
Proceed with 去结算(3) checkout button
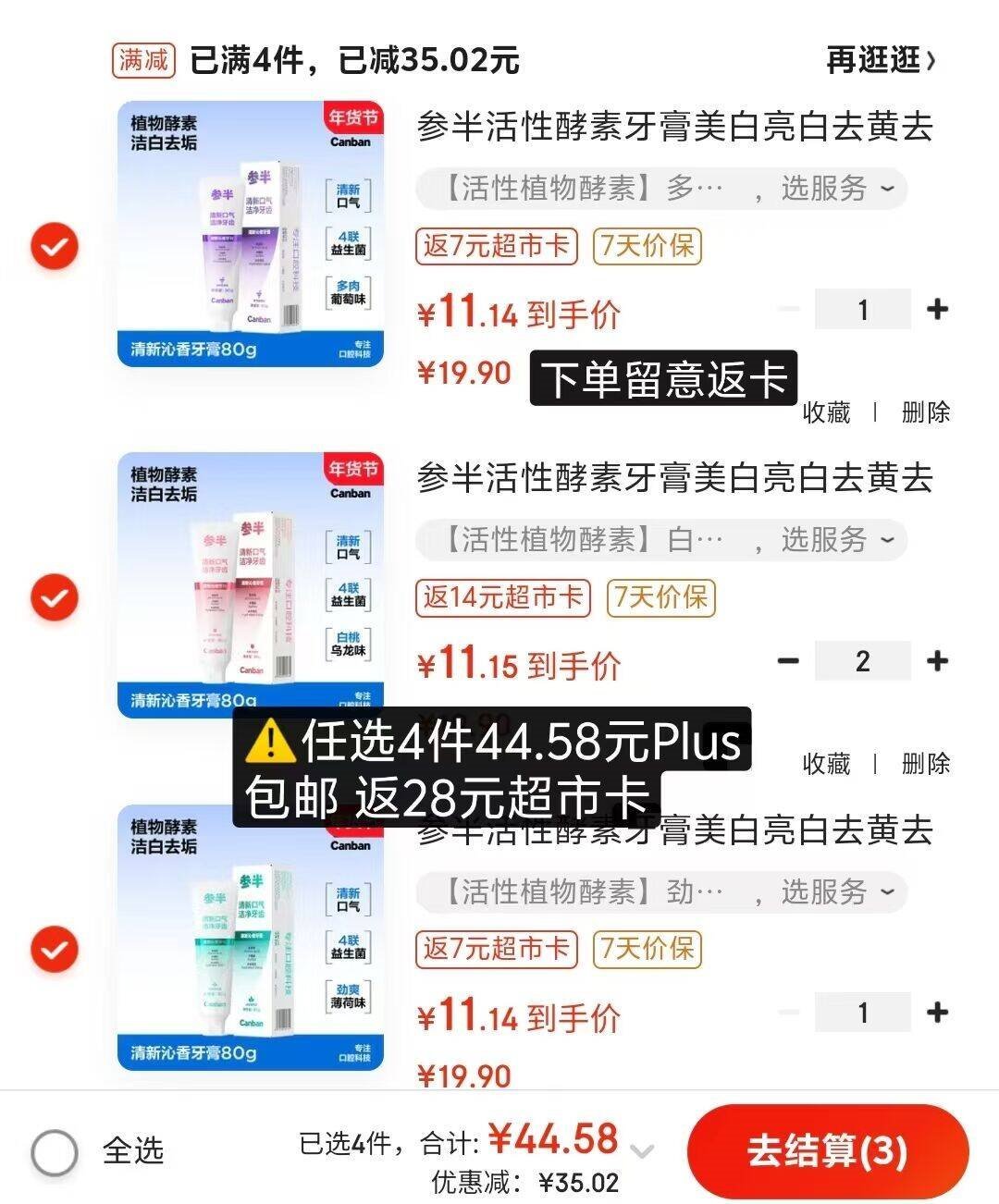point(827,1151)
